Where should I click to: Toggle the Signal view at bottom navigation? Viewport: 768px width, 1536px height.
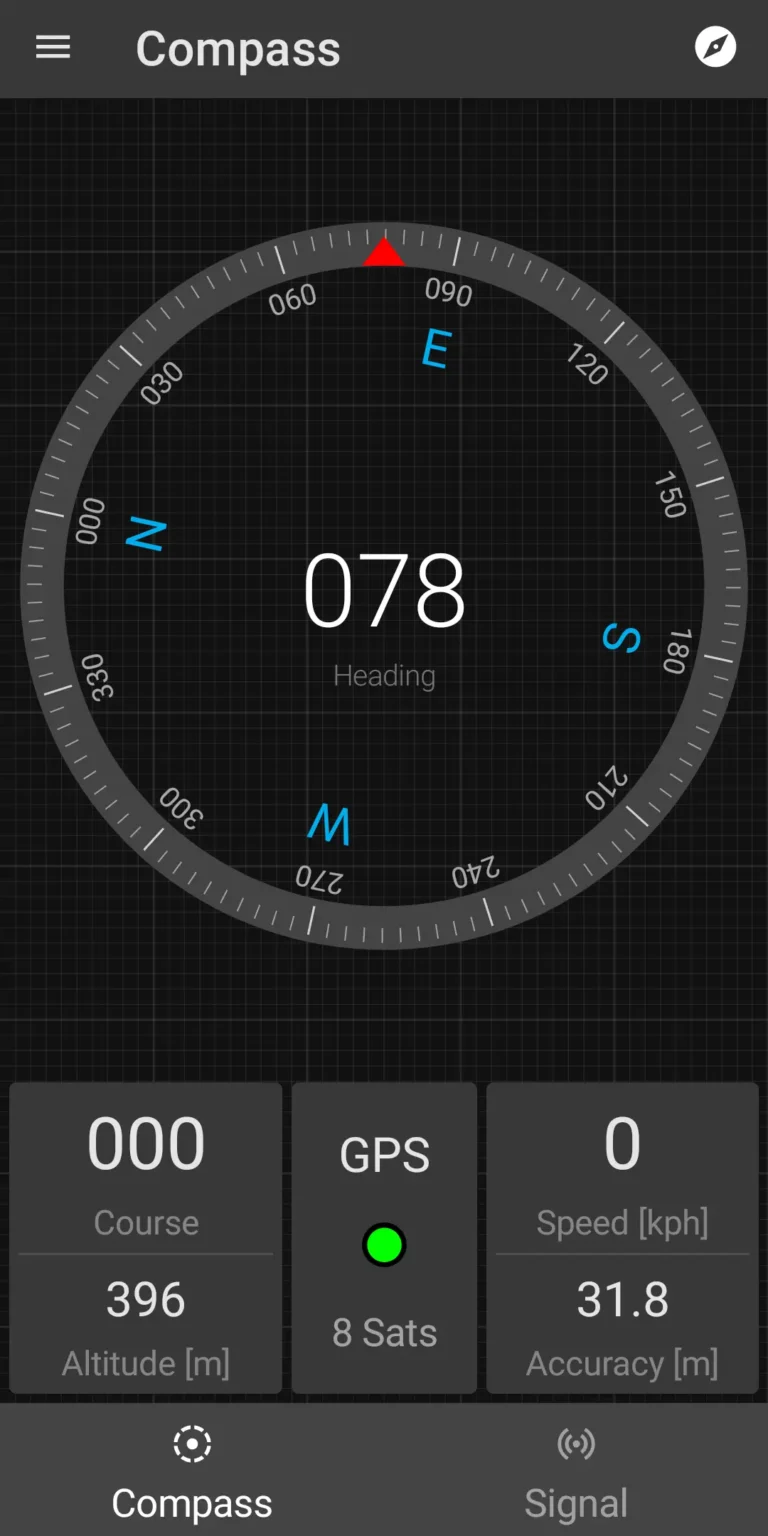point(576,1470)
